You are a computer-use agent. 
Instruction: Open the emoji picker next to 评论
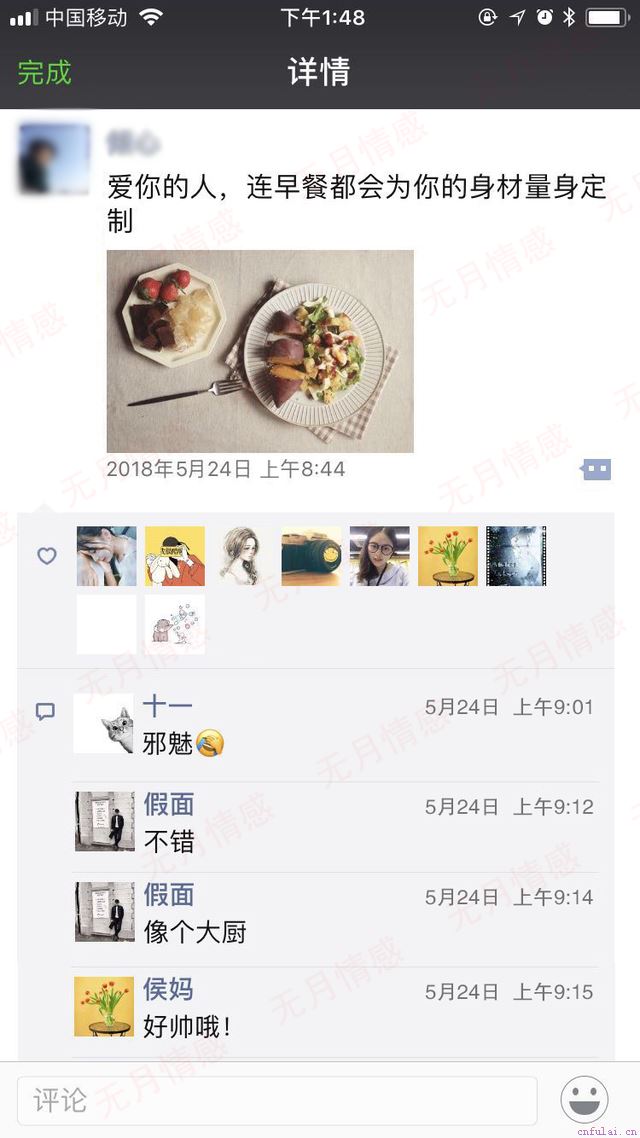click(x=585, y=1100)
